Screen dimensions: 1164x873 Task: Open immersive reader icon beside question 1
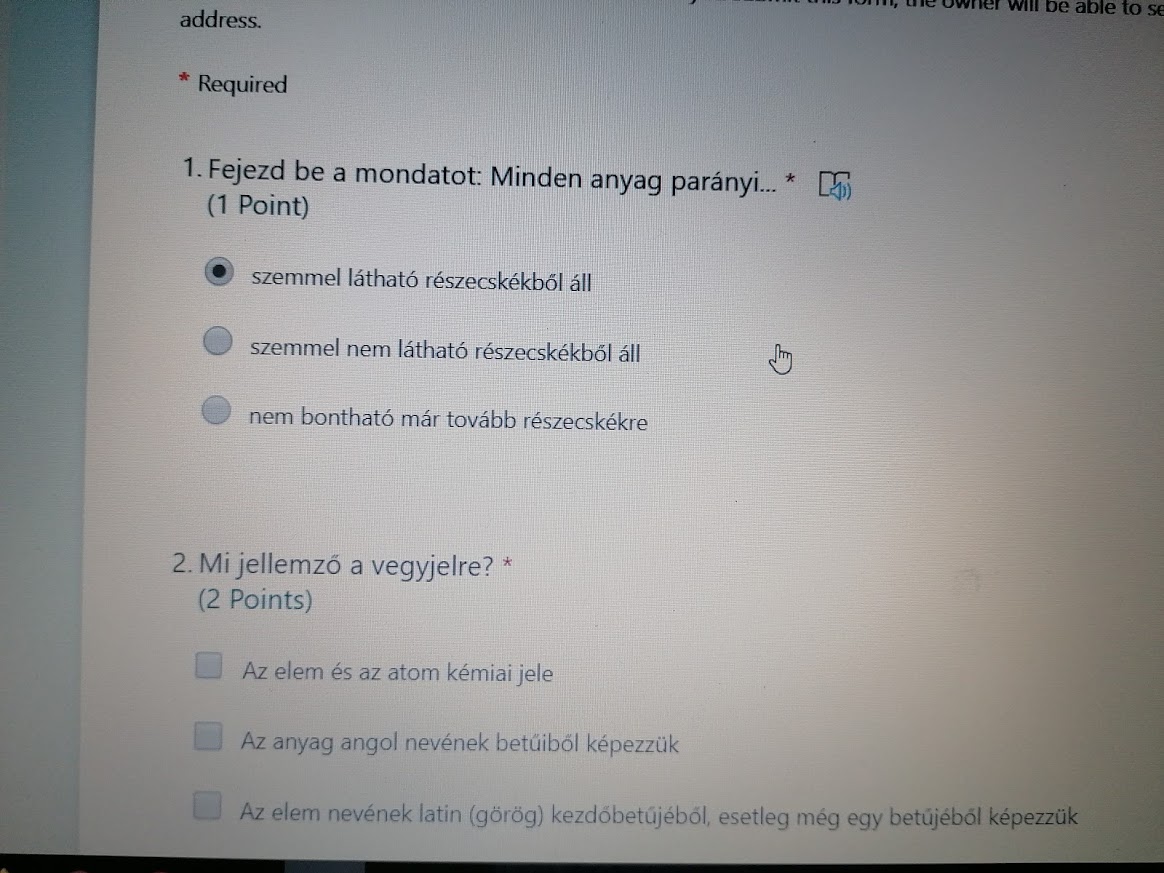(834, 185)
